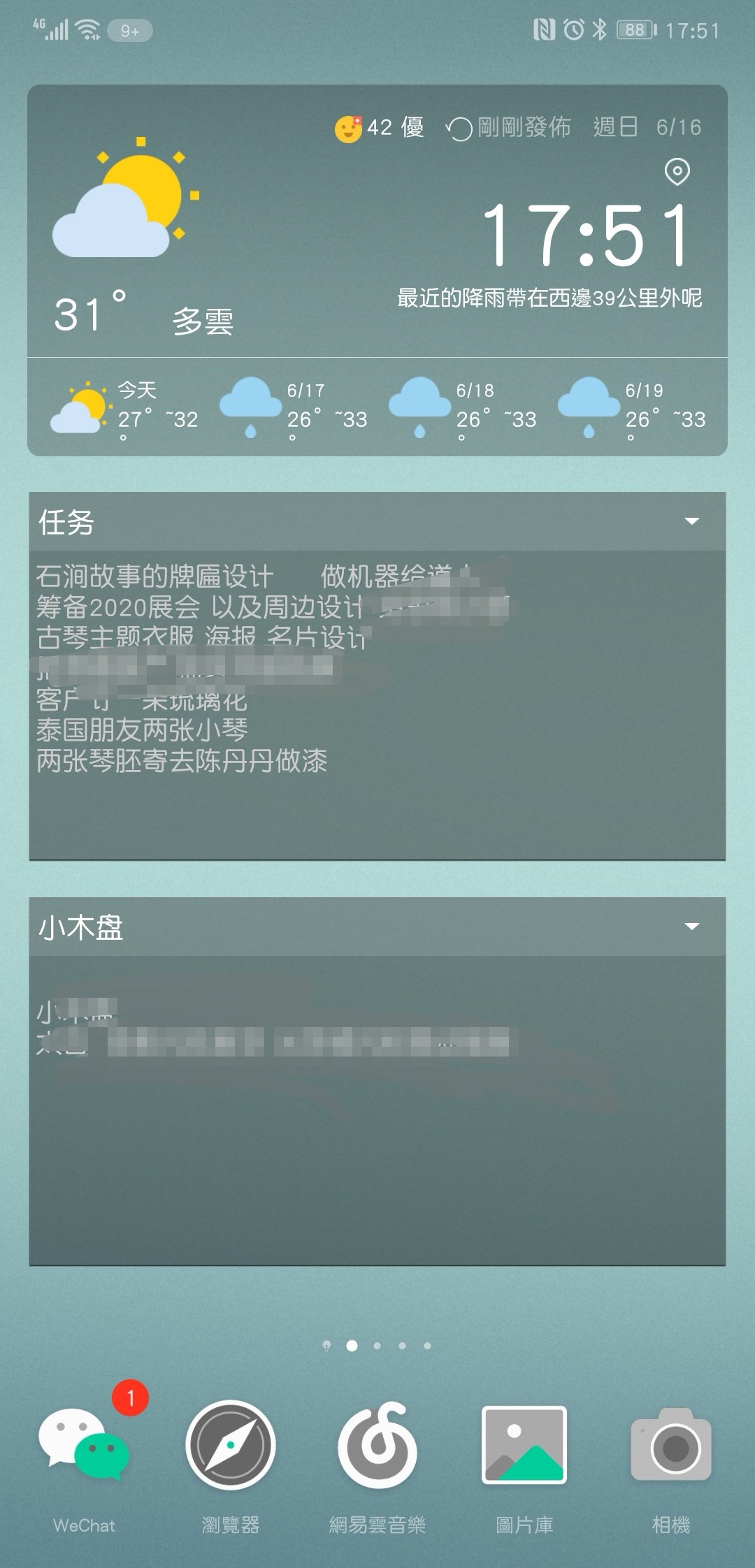Expand the 小木盘 widget dropdown
The image size is (755, 1568).
click(691, 927)
